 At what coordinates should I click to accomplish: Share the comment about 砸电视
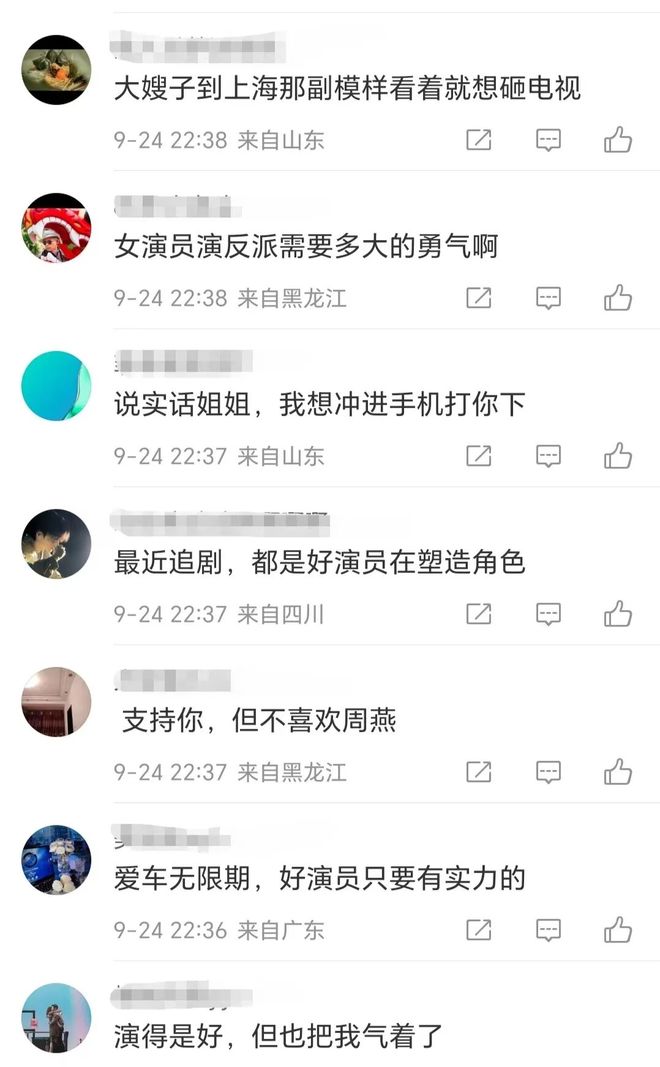479,140
